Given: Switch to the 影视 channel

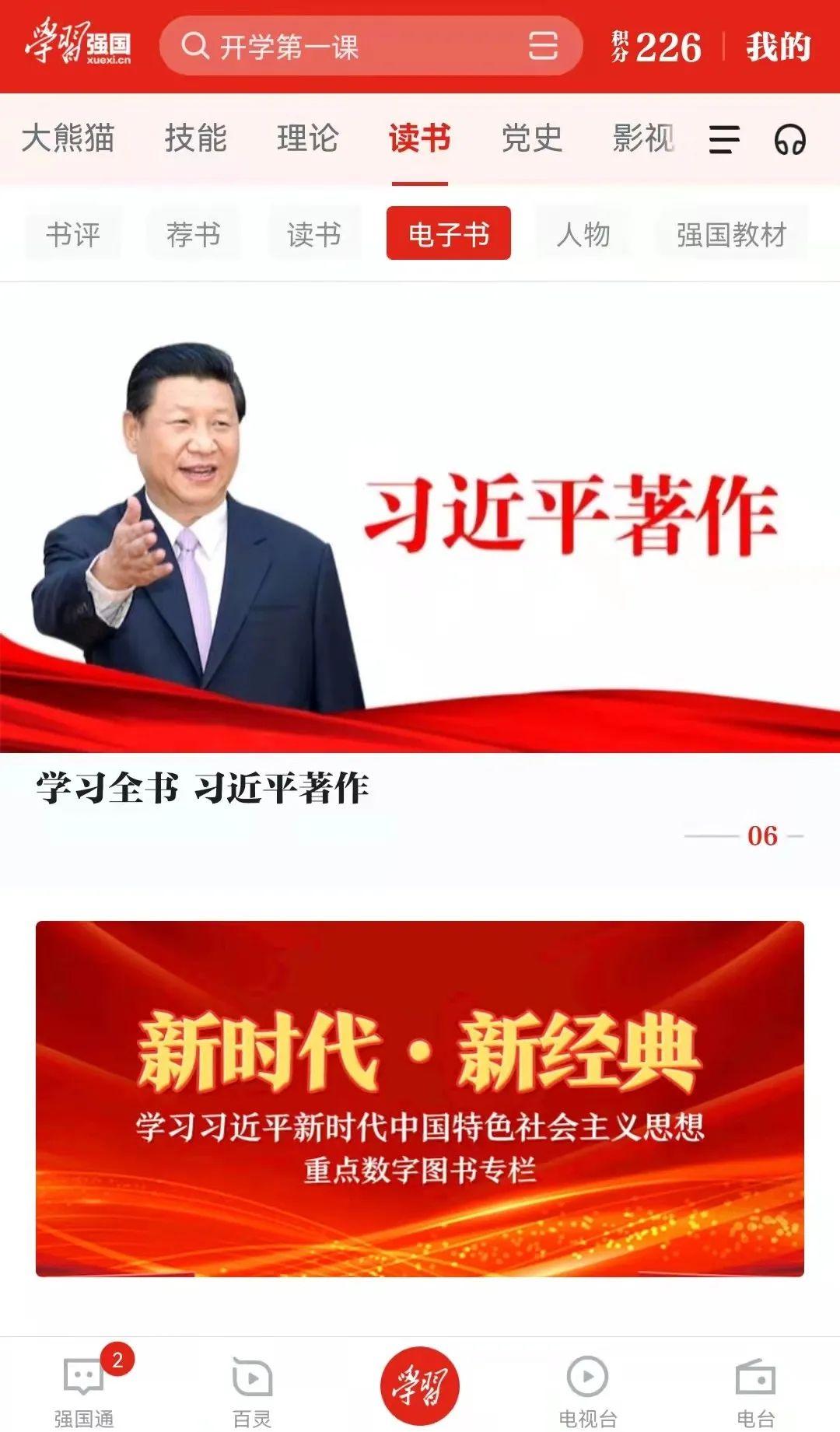Looking at the screenshot, I should coord(642,138).
